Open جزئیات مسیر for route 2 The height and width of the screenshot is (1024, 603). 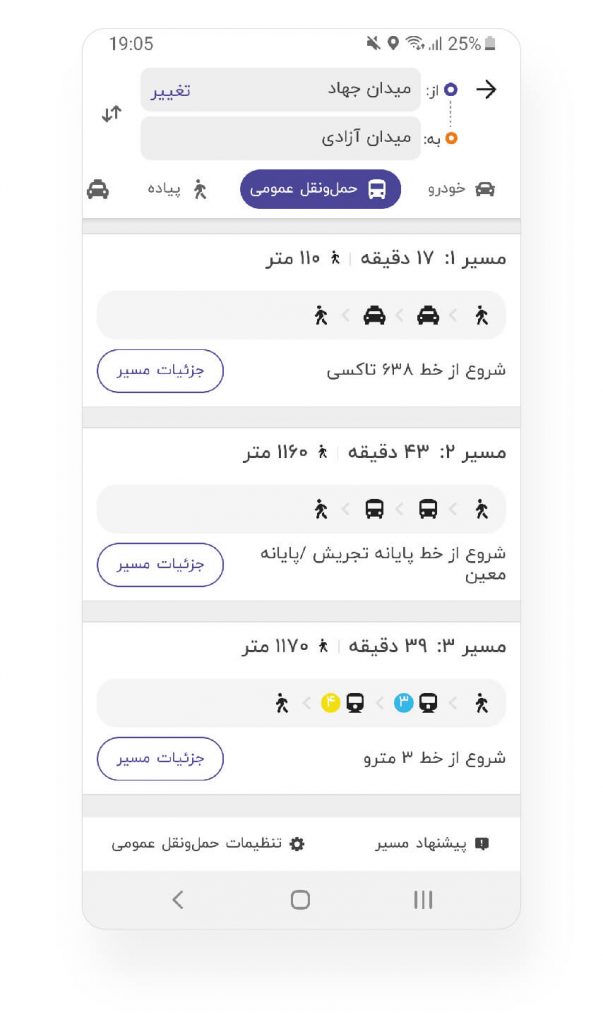(x=160, y=564)
